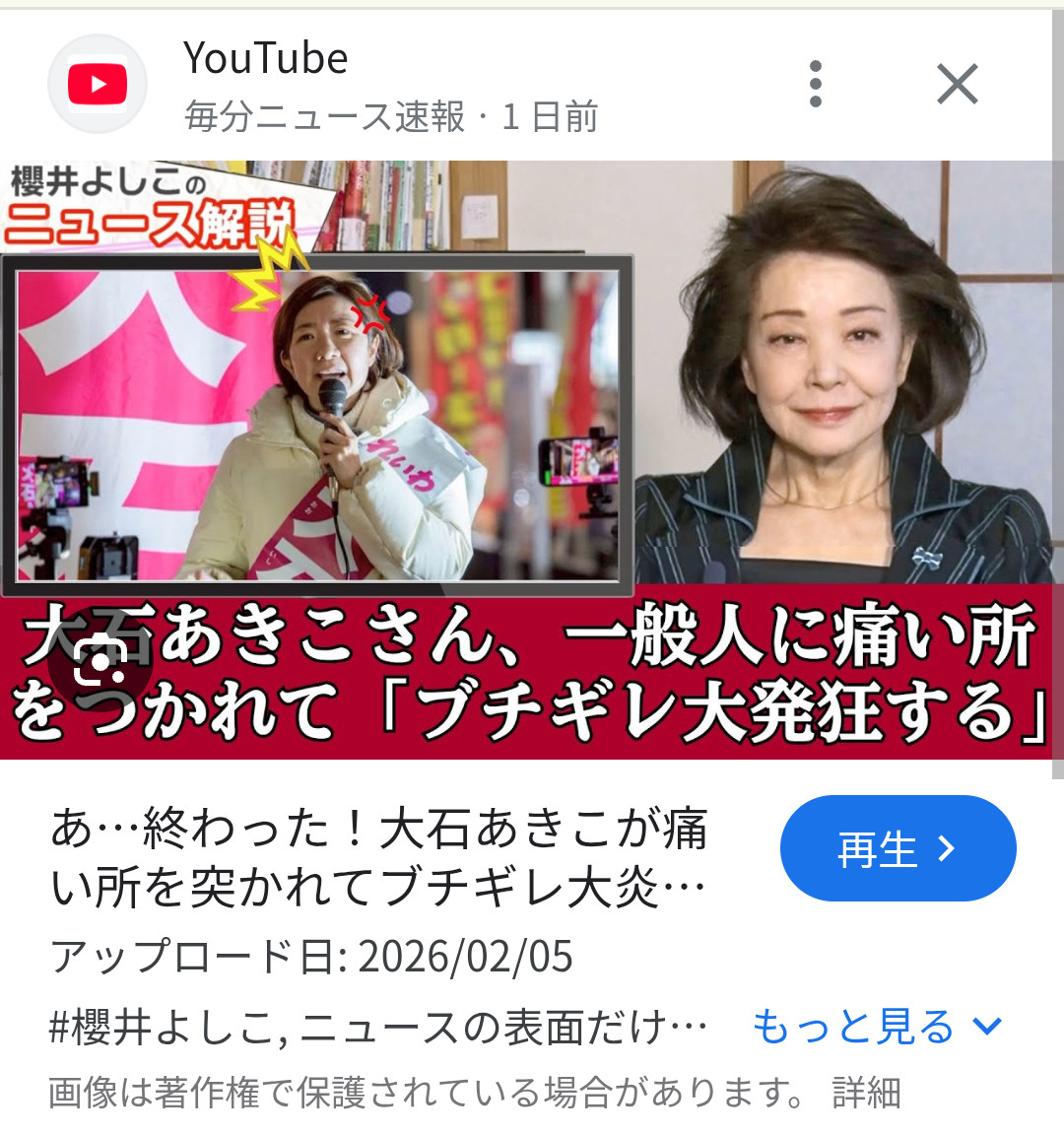This screenshot has height=1135, width=1064.
Task: Expand description with もっと見る
Action: coord(876,1027)
